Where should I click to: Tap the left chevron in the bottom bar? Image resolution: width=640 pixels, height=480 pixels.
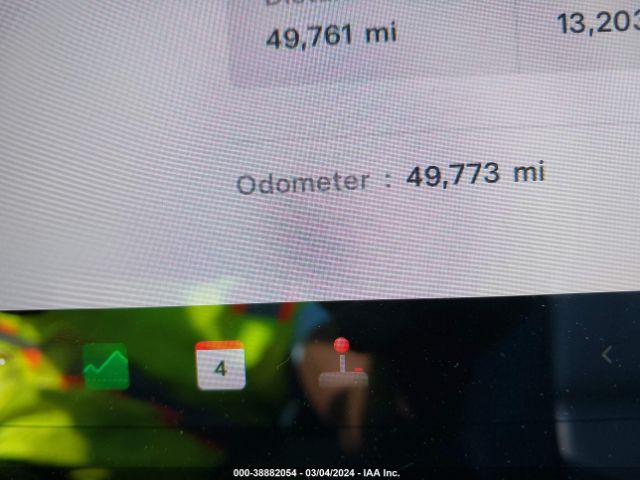pyautogui.click(x=606, y=353)
